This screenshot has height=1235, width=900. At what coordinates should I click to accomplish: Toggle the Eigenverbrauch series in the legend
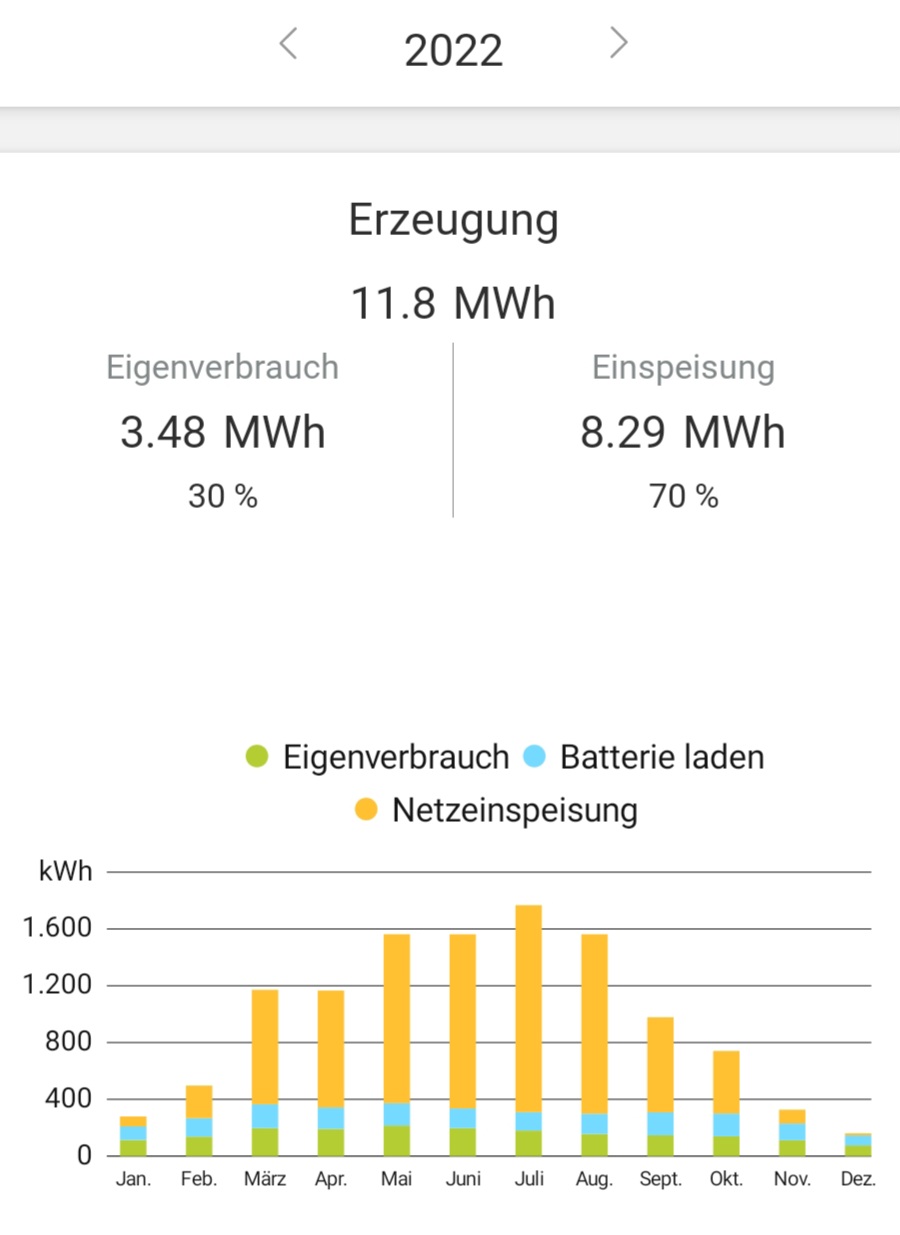pos(378,757)
